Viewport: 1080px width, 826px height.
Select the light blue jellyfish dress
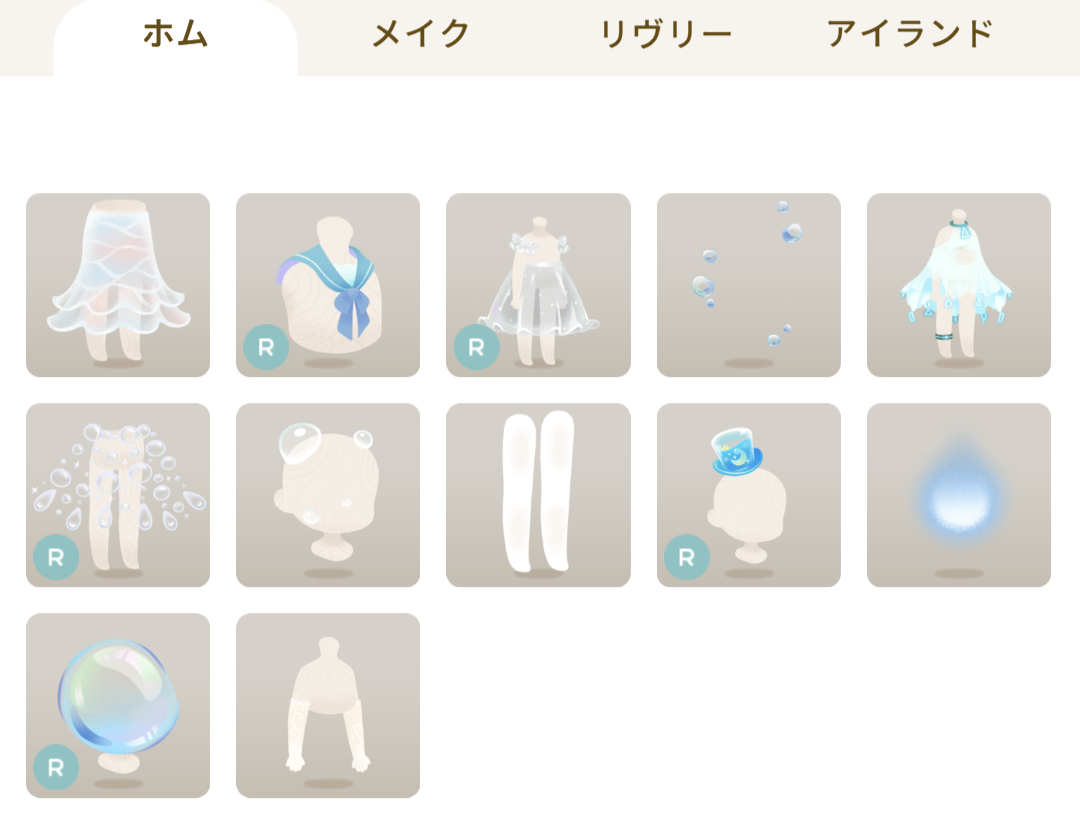959,285
